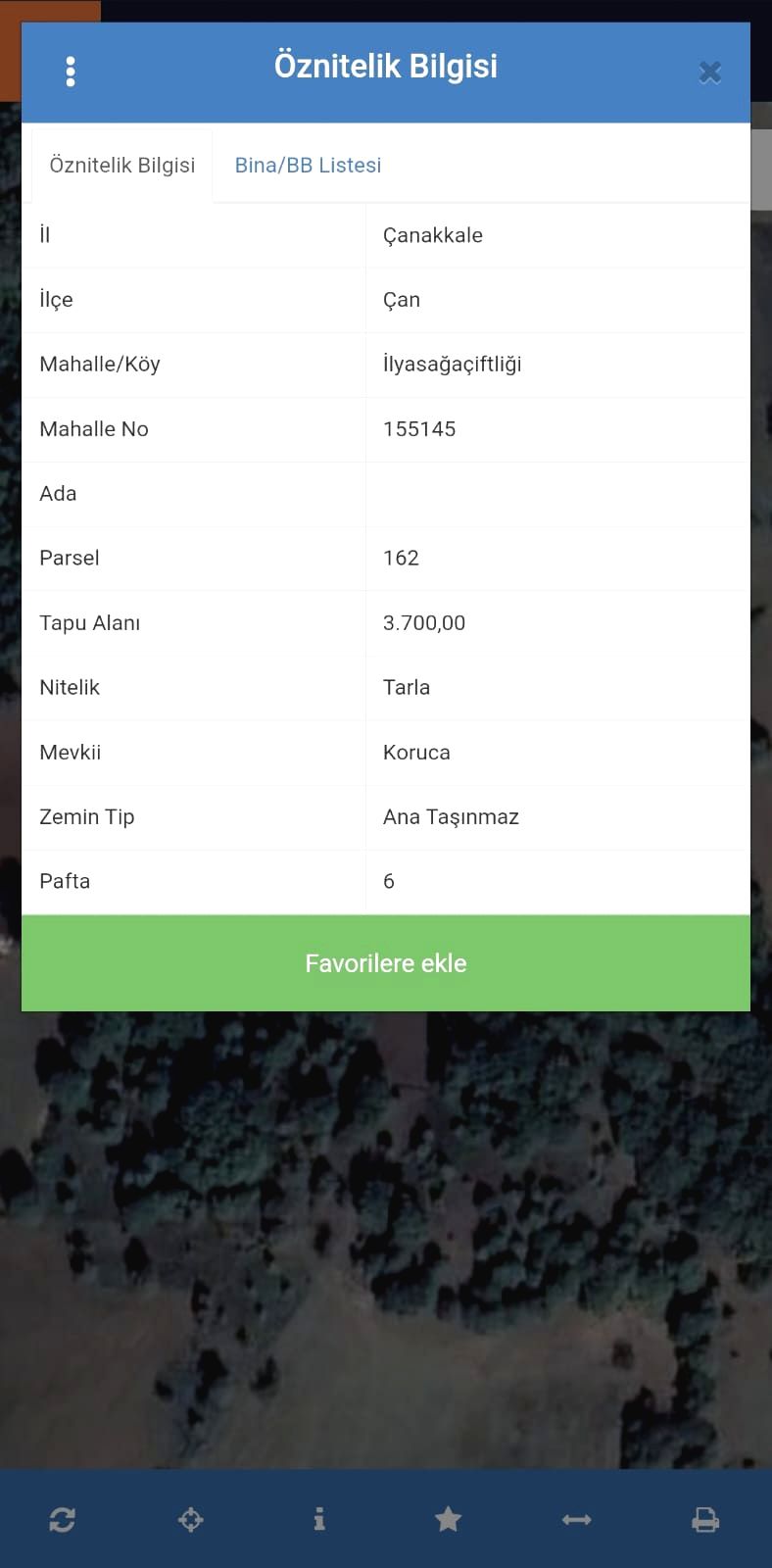The width and height of the screenshot is (772, 1568).
Task: Tap the print icon
Action: coord(705,1520)
